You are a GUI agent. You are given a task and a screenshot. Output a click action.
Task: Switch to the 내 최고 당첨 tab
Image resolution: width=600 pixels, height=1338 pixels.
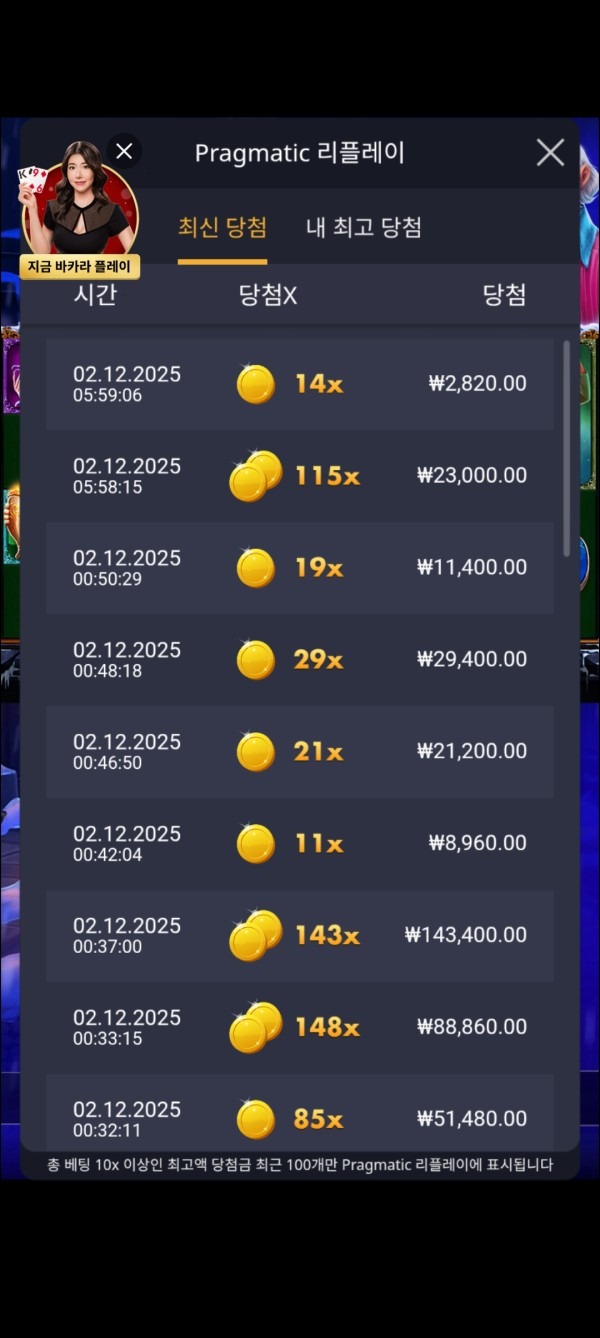point(363,228)
